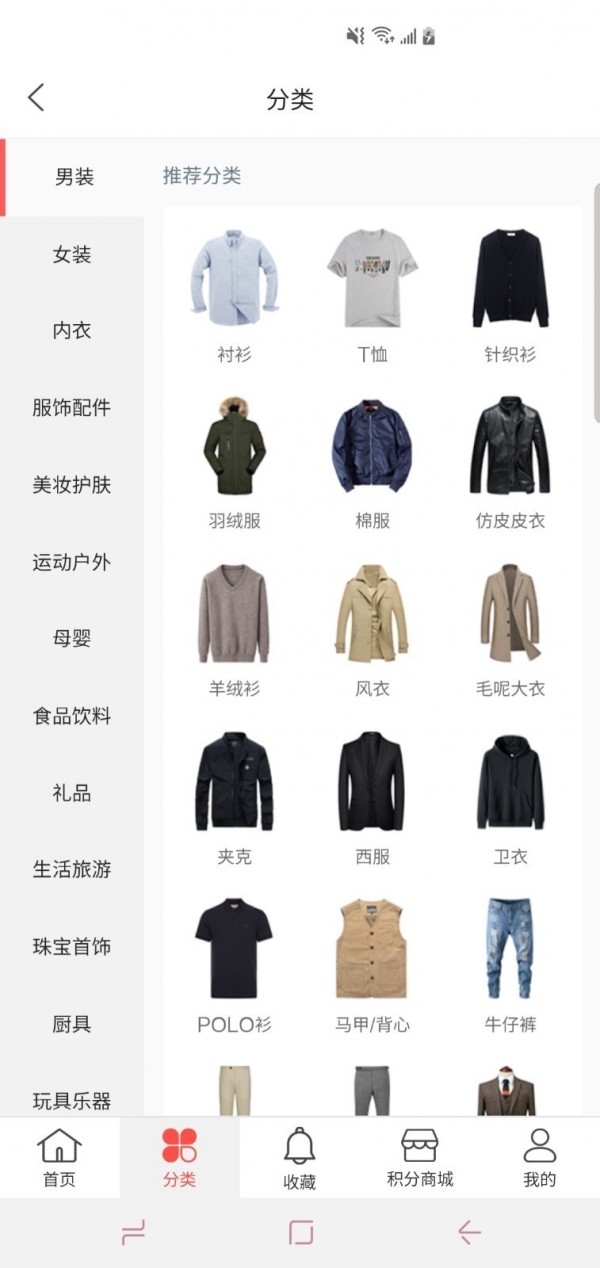
Task: Select the 运动户外 category
Action: (x=72, y=562)
